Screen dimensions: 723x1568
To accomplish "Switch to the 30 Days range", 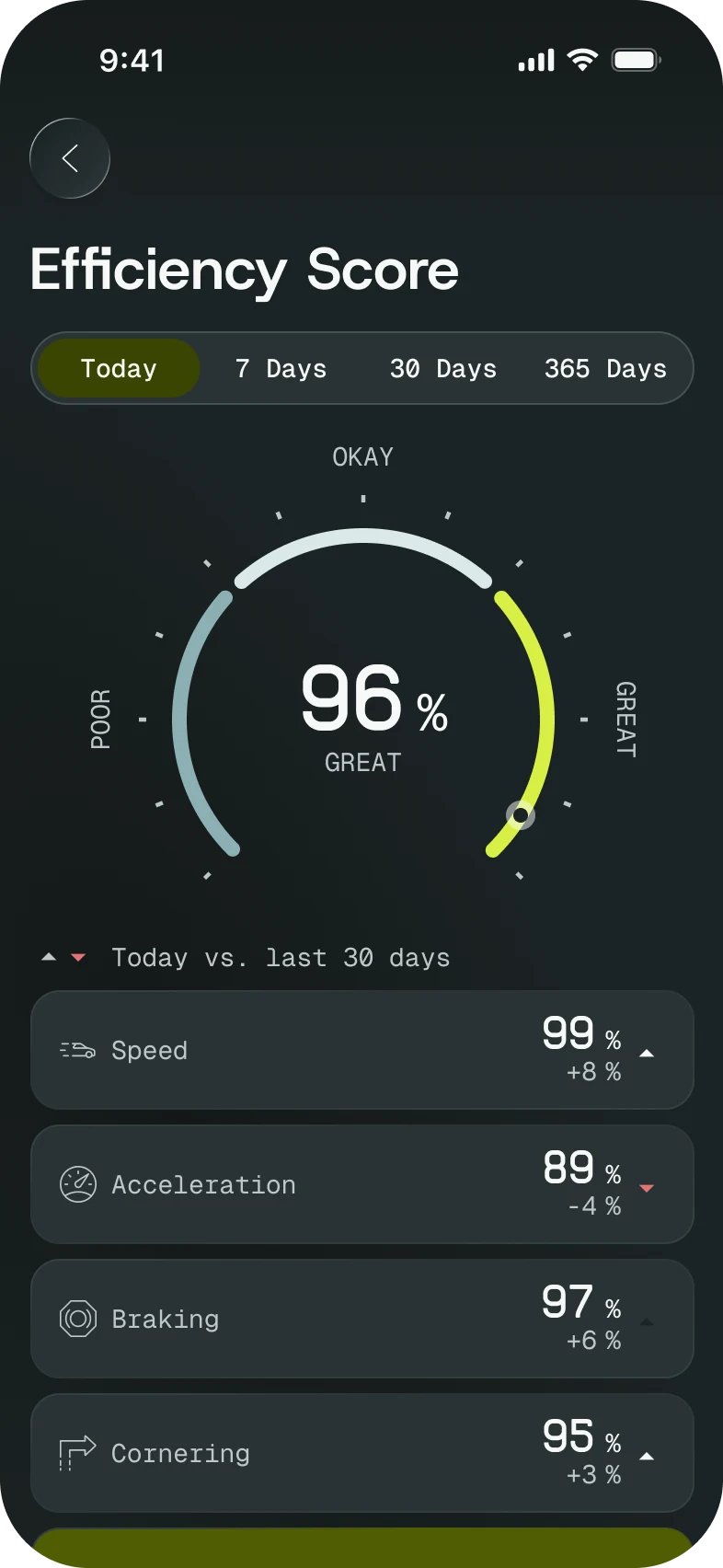I will pyautogui.click(x=442, y=368).
